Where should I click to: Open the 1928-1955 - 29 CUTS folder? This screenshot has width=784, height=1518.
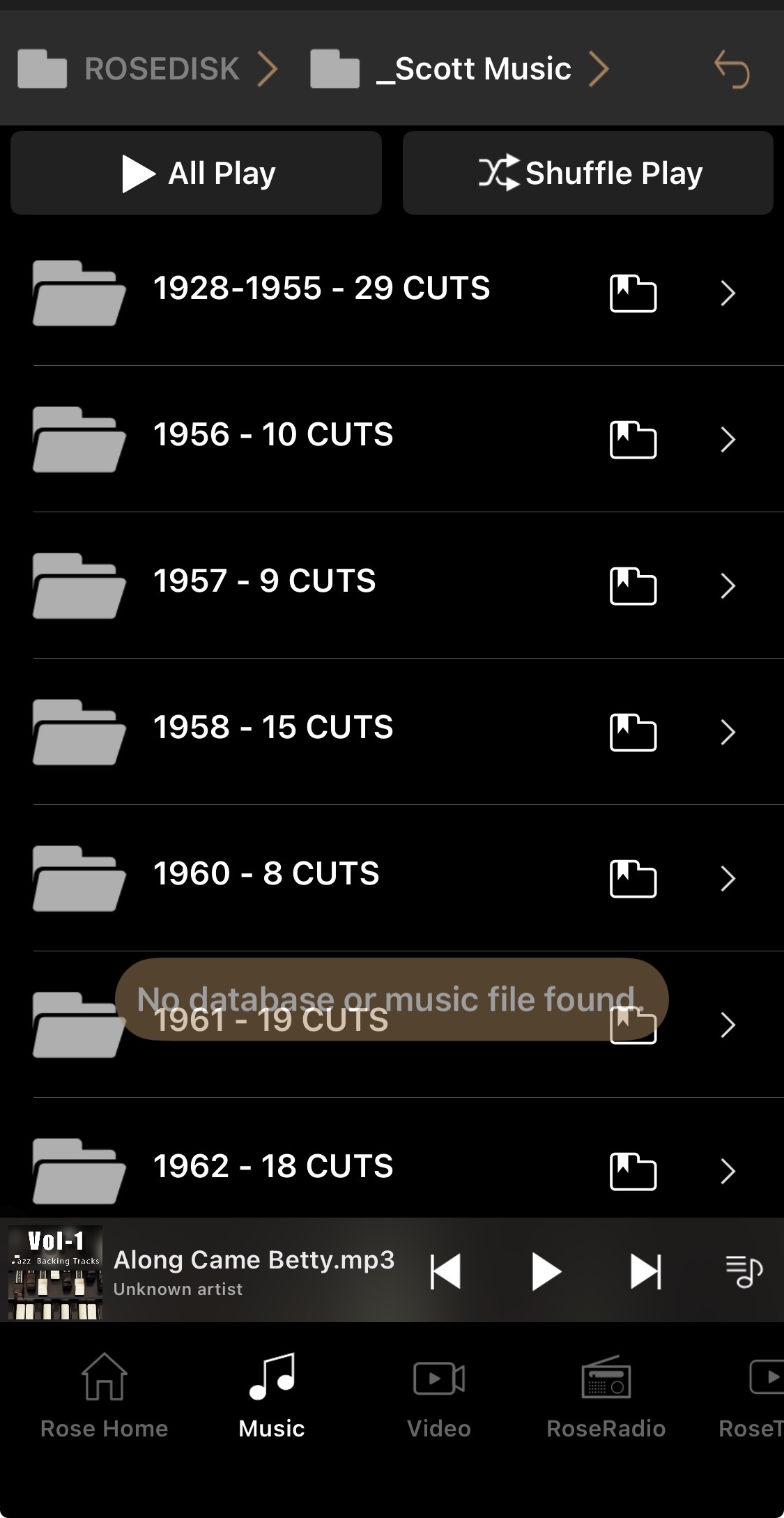[321, 289]
